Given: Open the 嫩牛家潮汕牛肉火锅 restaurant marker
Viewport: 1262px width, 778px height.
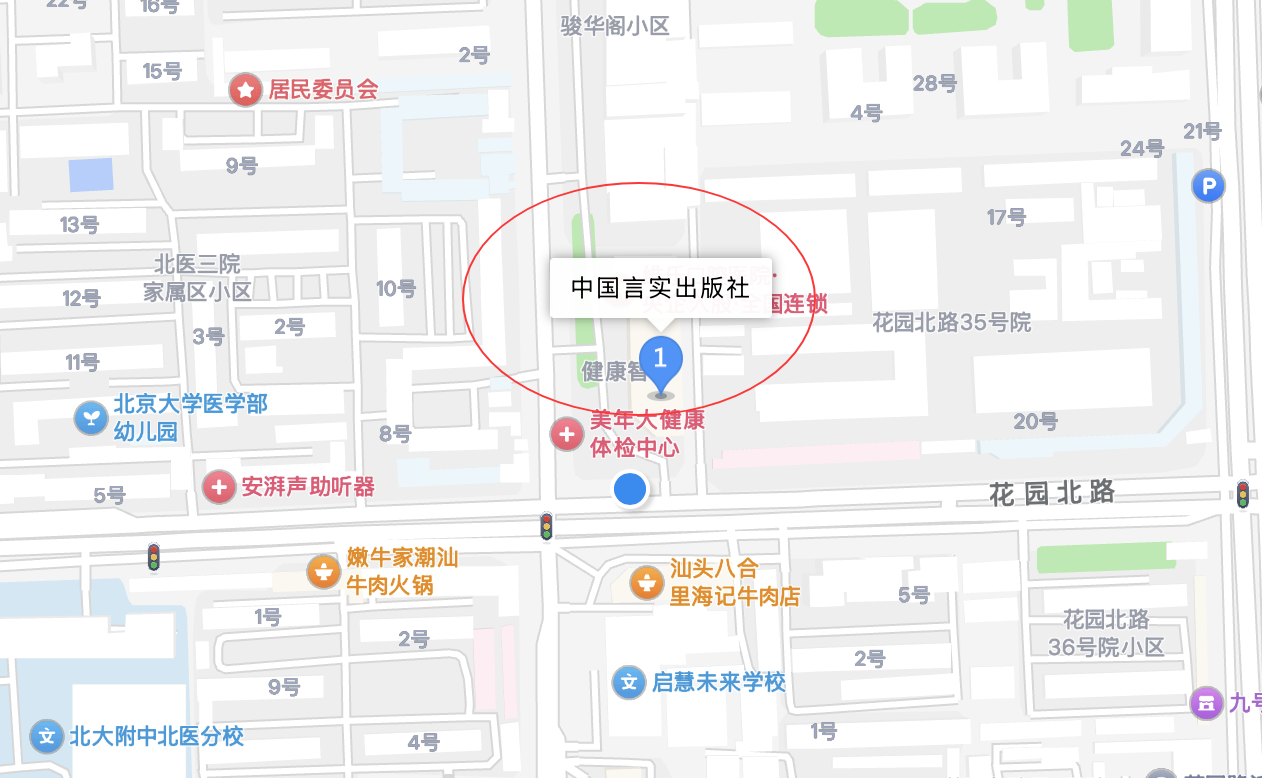Looking at the screenshot, I should pyautogui.click(x=322, y=571).
